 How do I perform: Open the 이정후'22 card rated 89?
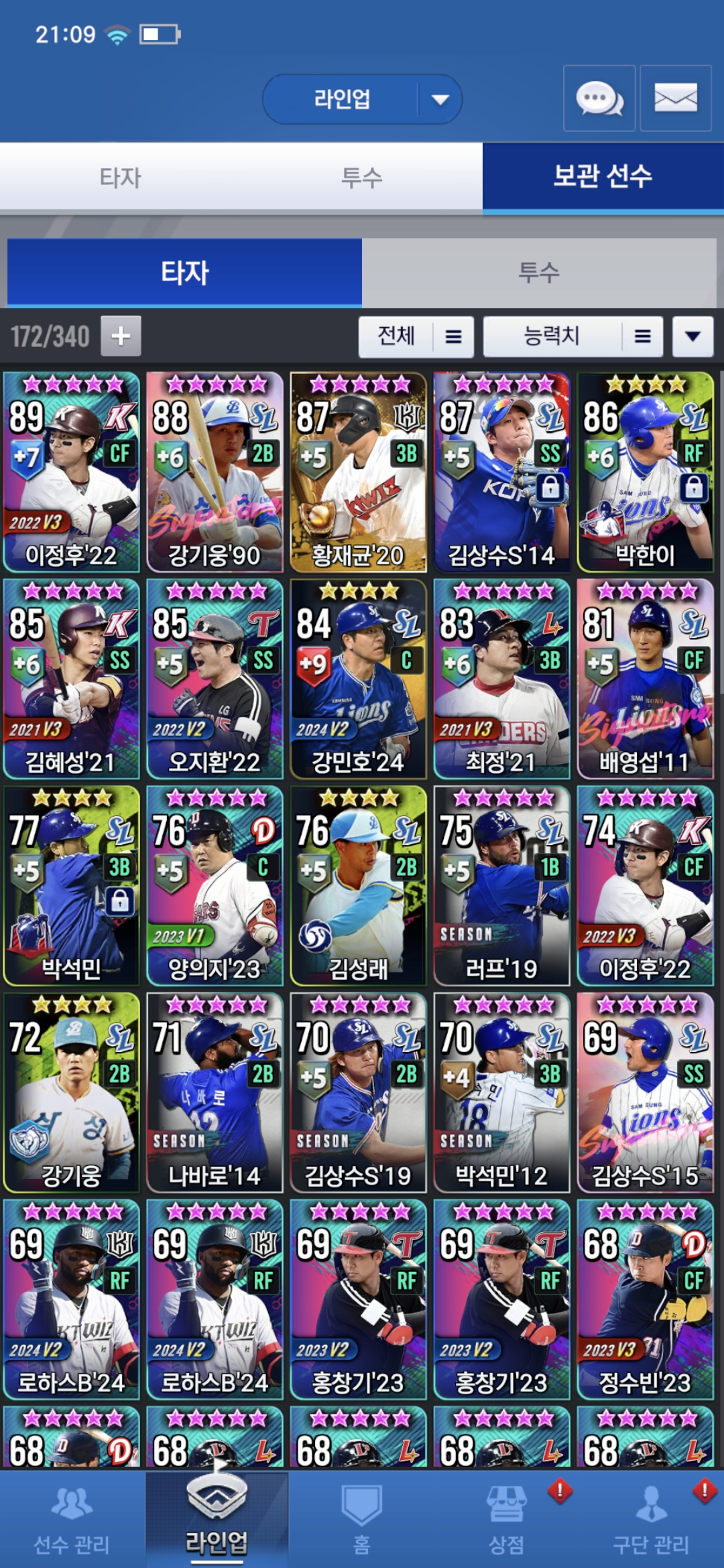[x=72, y=472]
